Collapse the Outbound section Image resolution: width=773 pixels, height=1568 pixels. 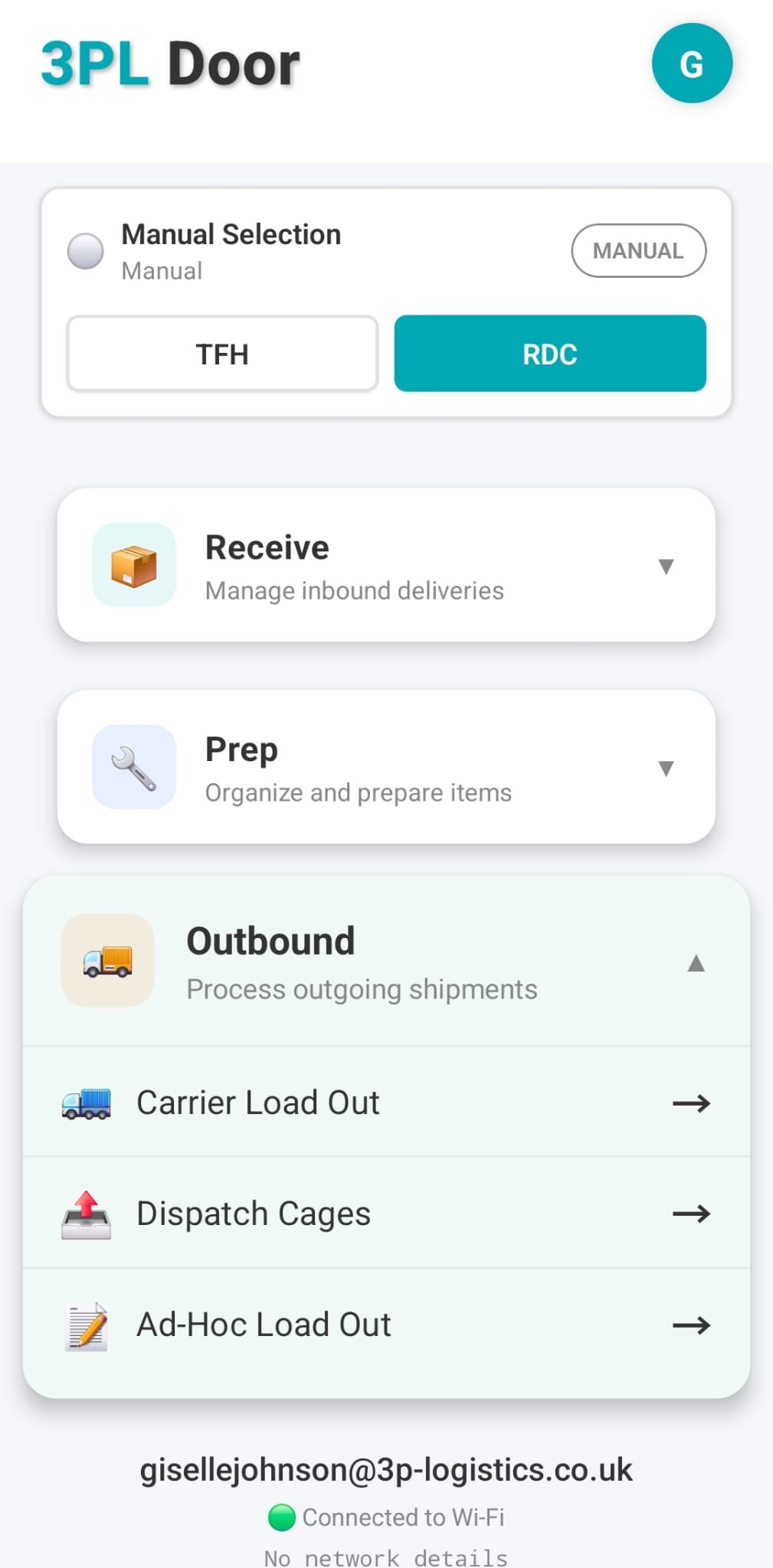[696, 964]
